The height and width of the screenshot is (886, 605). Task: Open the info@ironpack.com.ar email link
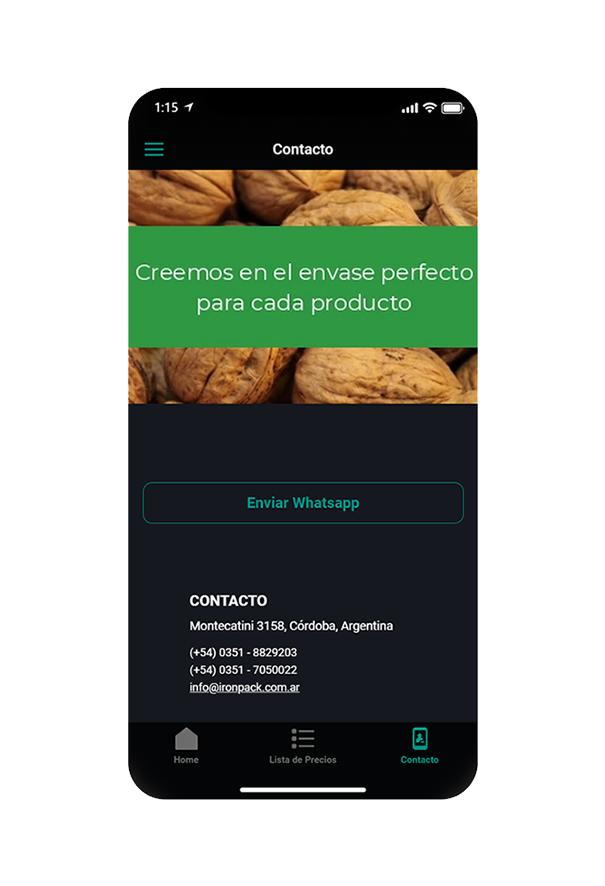coord(245,688)
